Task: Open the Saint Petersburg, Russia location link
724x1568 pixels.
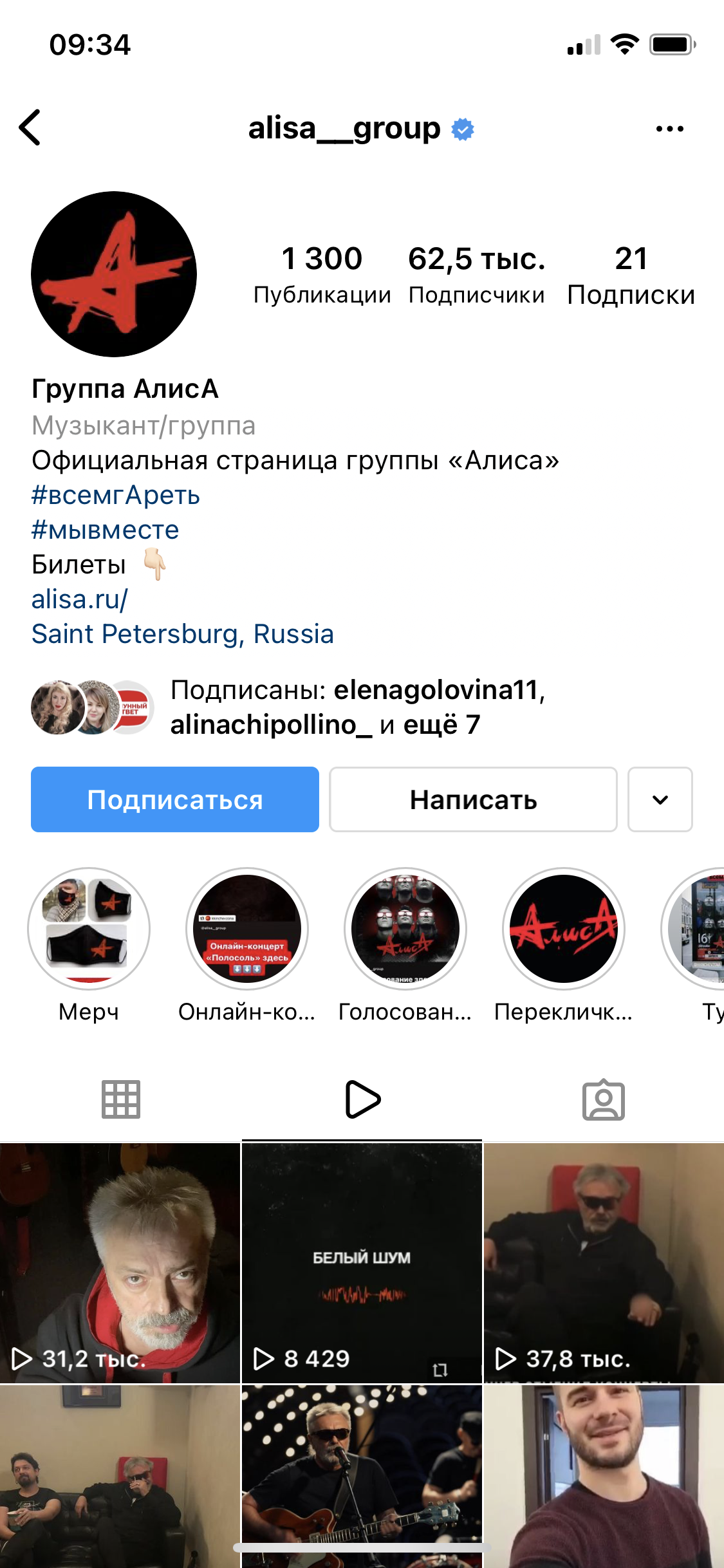Action: (183, 634)
